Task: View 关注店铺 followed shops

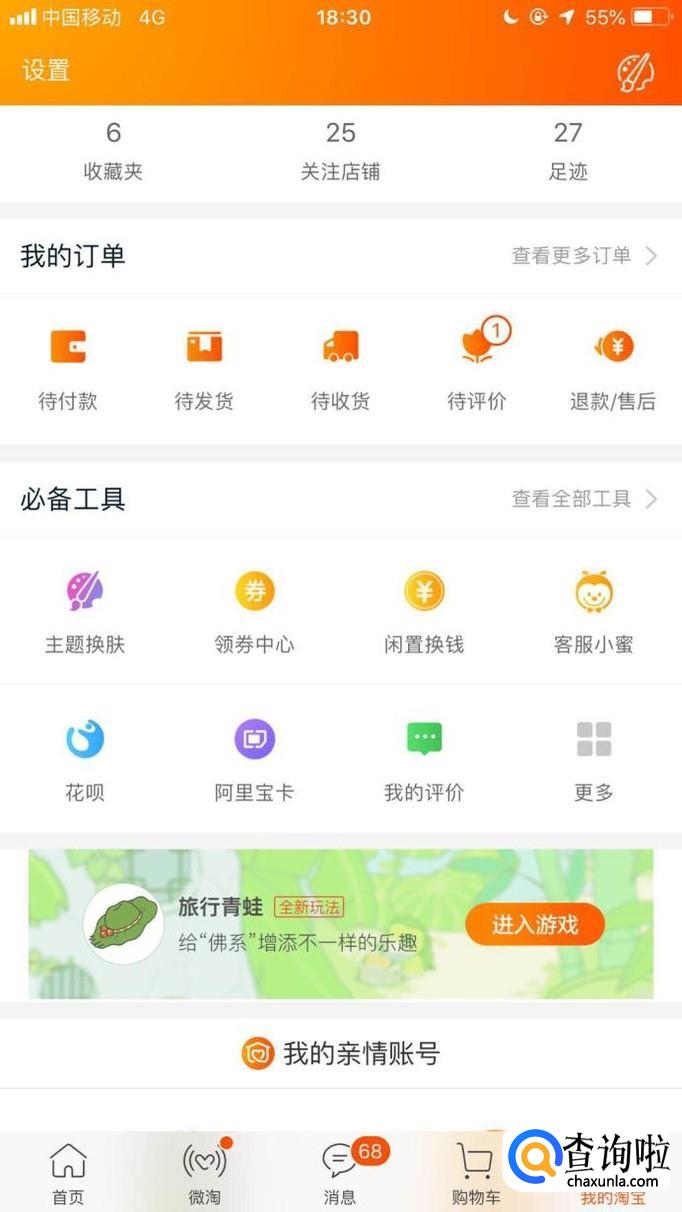Action: click(340, 151)
